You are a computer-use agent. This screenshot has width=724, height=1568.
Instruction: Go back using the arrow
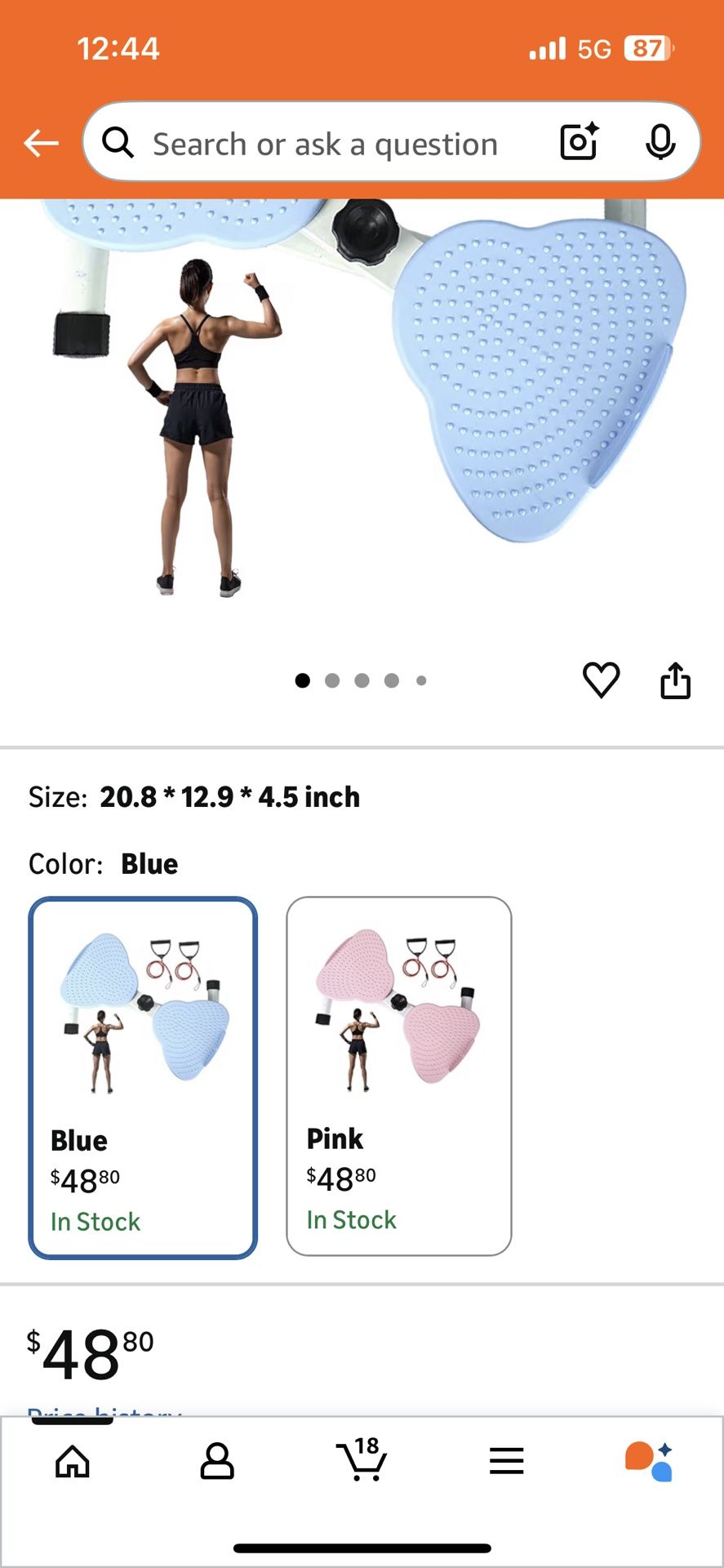41,144
